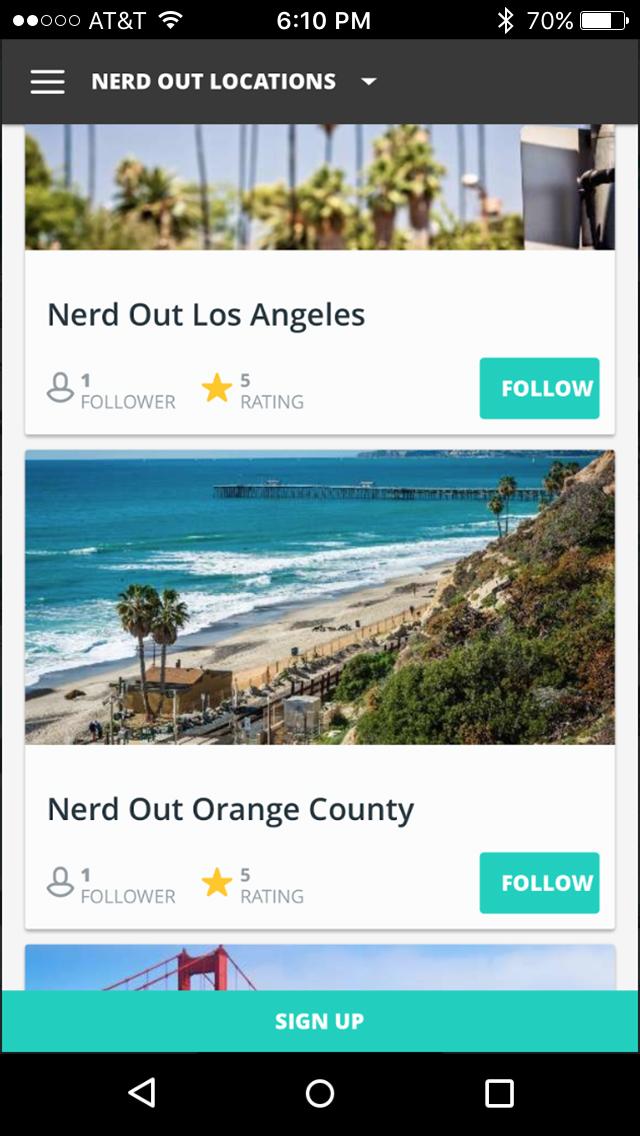Follow Nerd Out Orange County
This screenshot has height=1136, width=640.
pos(539,882)
